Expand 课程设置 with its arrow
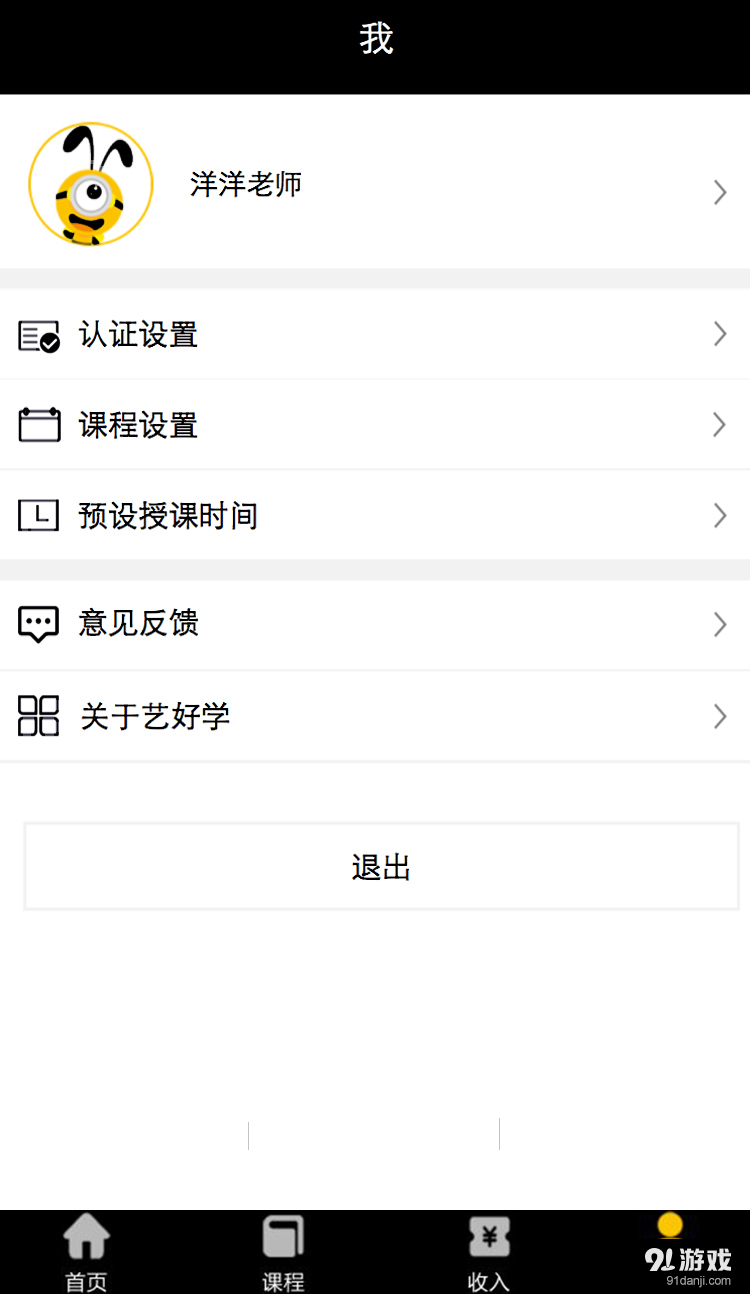This screenshot has height=1294, width=750. [719, 424]
